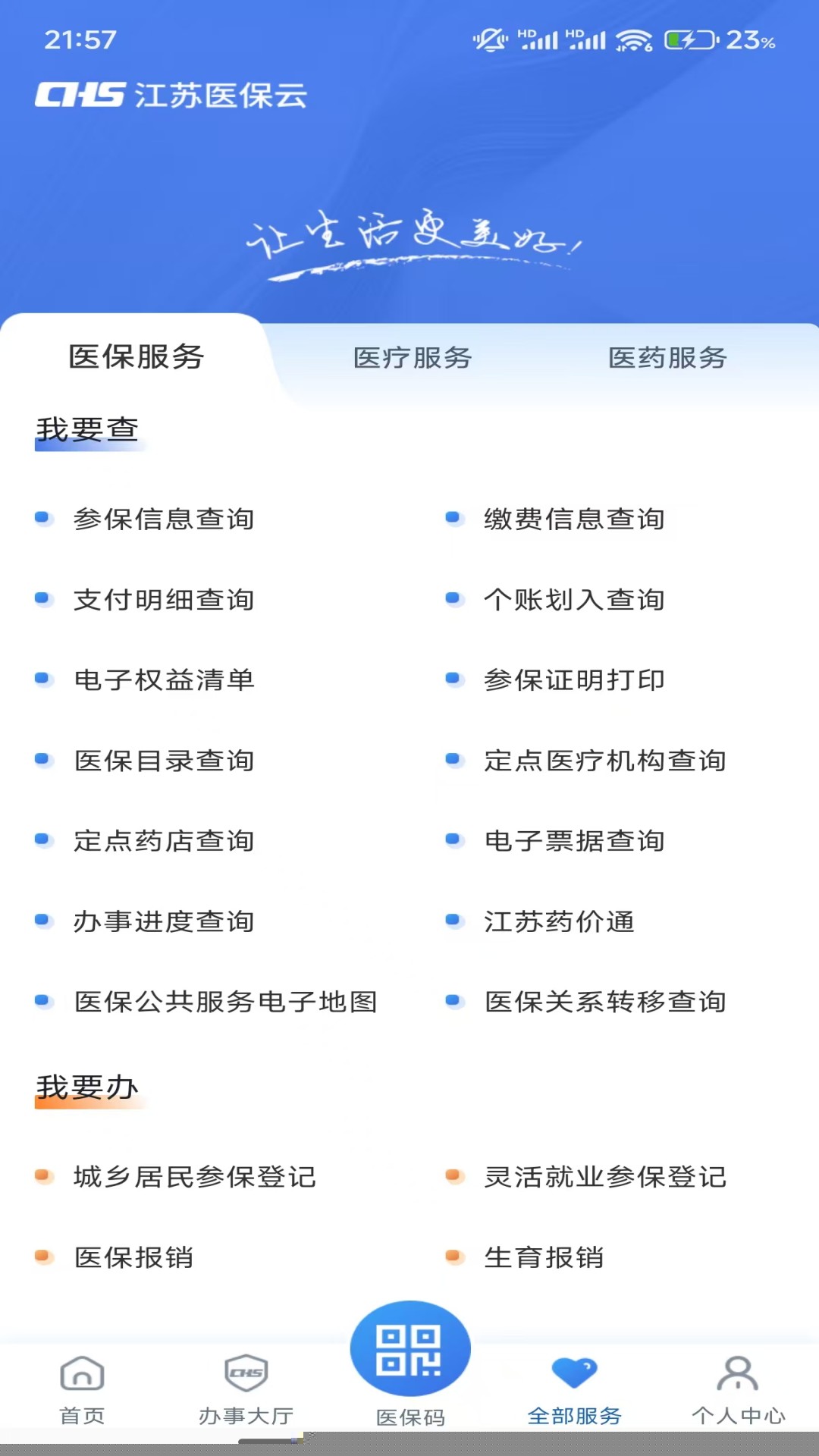Open 缴费信息查询
Viewport: 819px width, 1456px height.
click(574, 519)
